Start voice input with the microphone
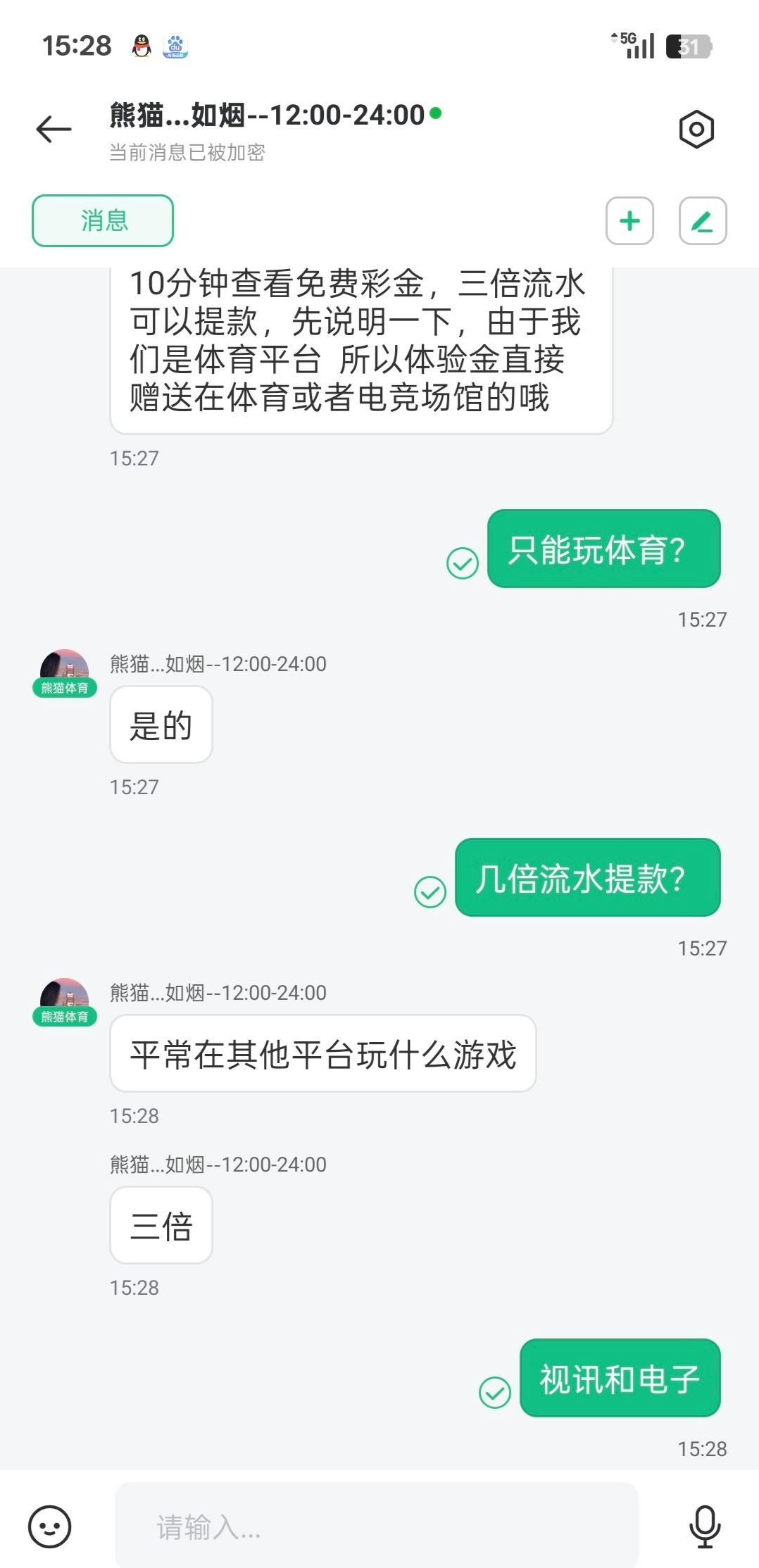 704,1526
